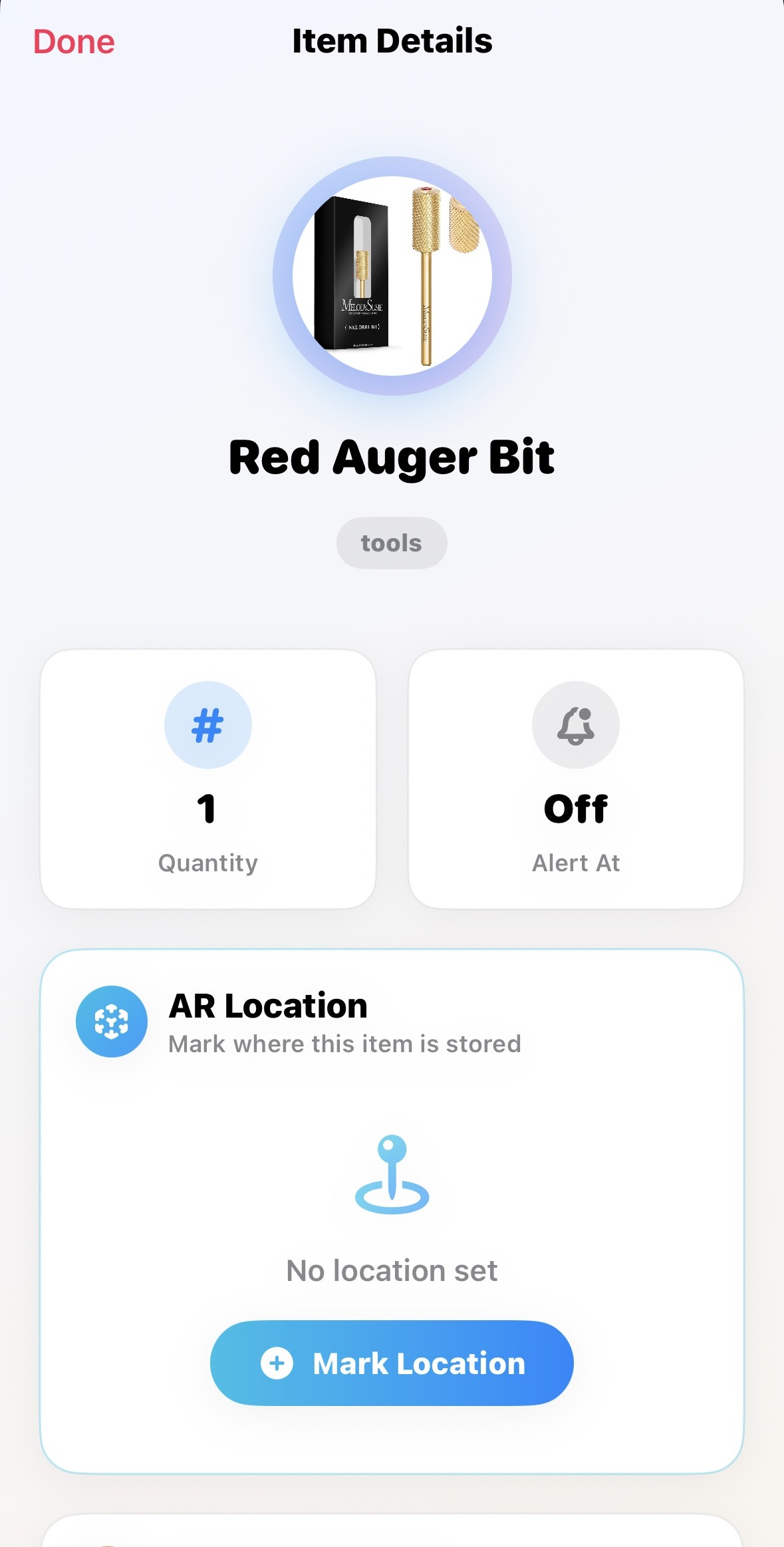Image resolution: width=784 pixels, height=1547 pixels.
Task: Expand the partially visible card at the bottom
Action: coord(392,1530)
